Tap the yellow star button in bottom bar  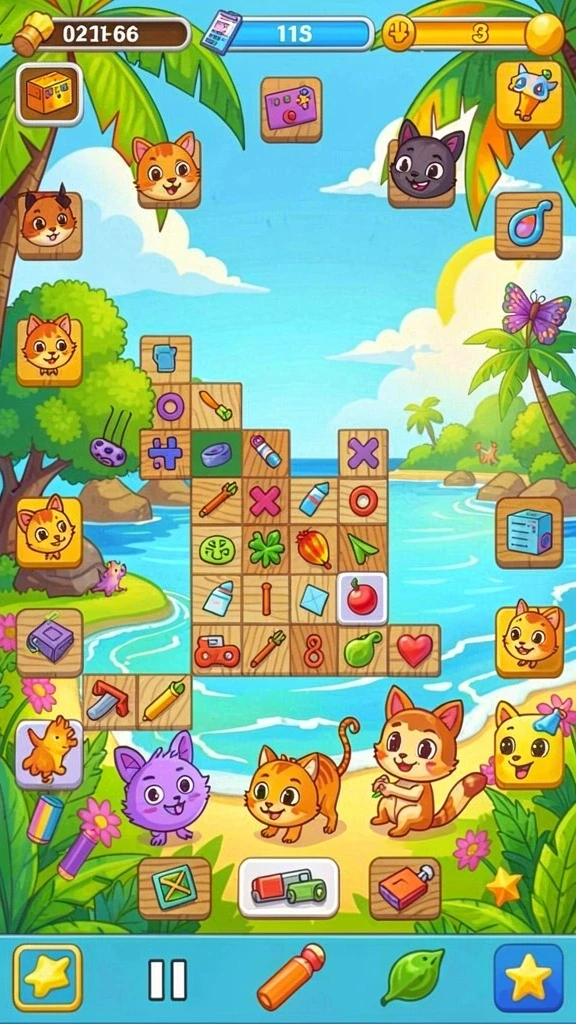coord(48,978)
